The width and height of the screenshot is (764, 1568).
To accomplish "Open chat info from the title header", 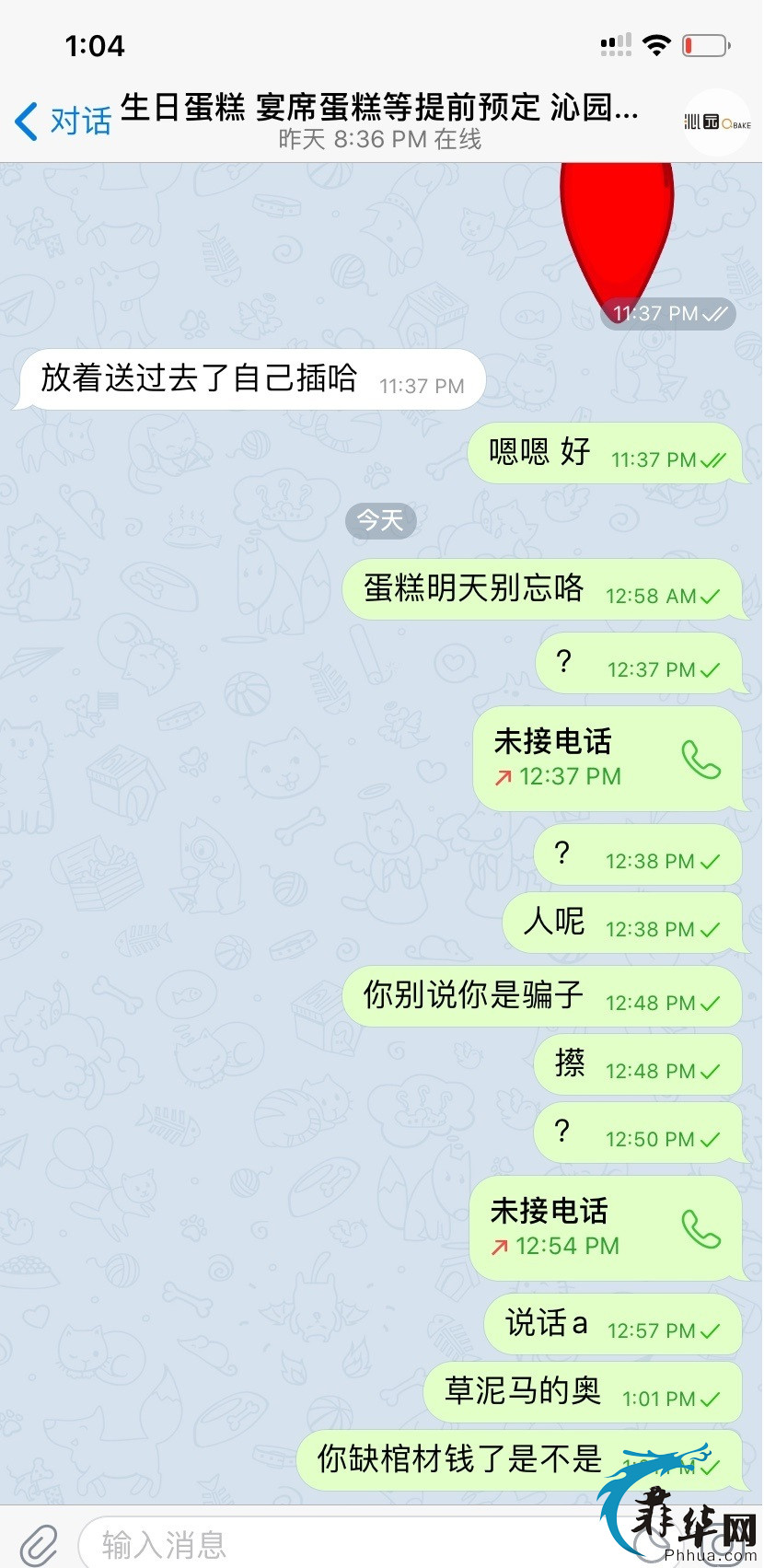I will coord(379,122).
